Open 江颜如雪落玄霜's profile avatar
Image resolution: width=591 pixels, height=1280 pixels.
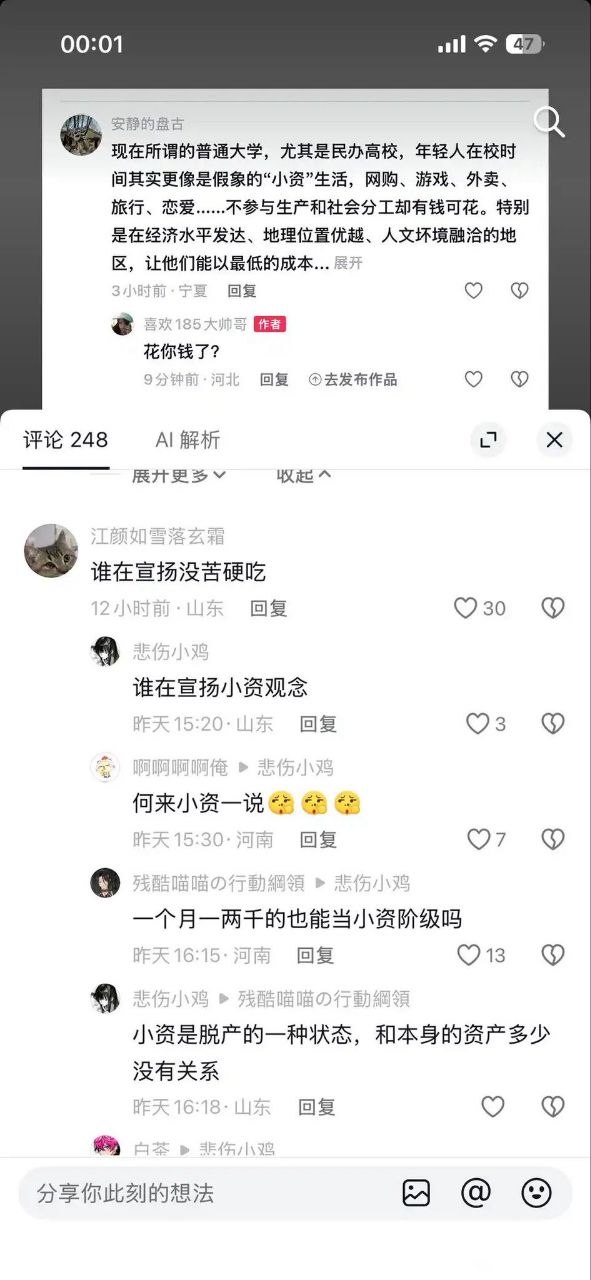point(51,551)
